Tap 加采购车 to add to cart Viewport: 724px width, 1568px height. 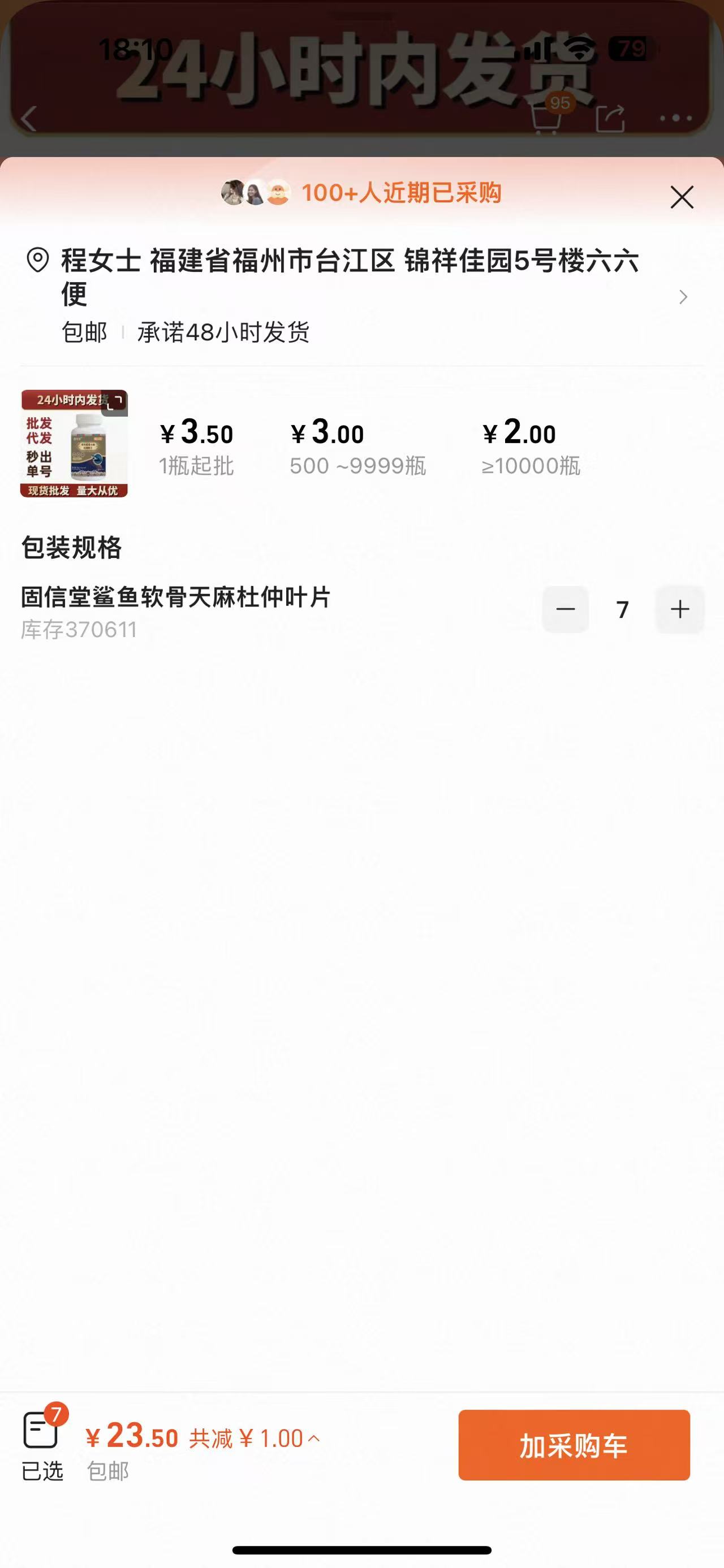click(574, 1445)
